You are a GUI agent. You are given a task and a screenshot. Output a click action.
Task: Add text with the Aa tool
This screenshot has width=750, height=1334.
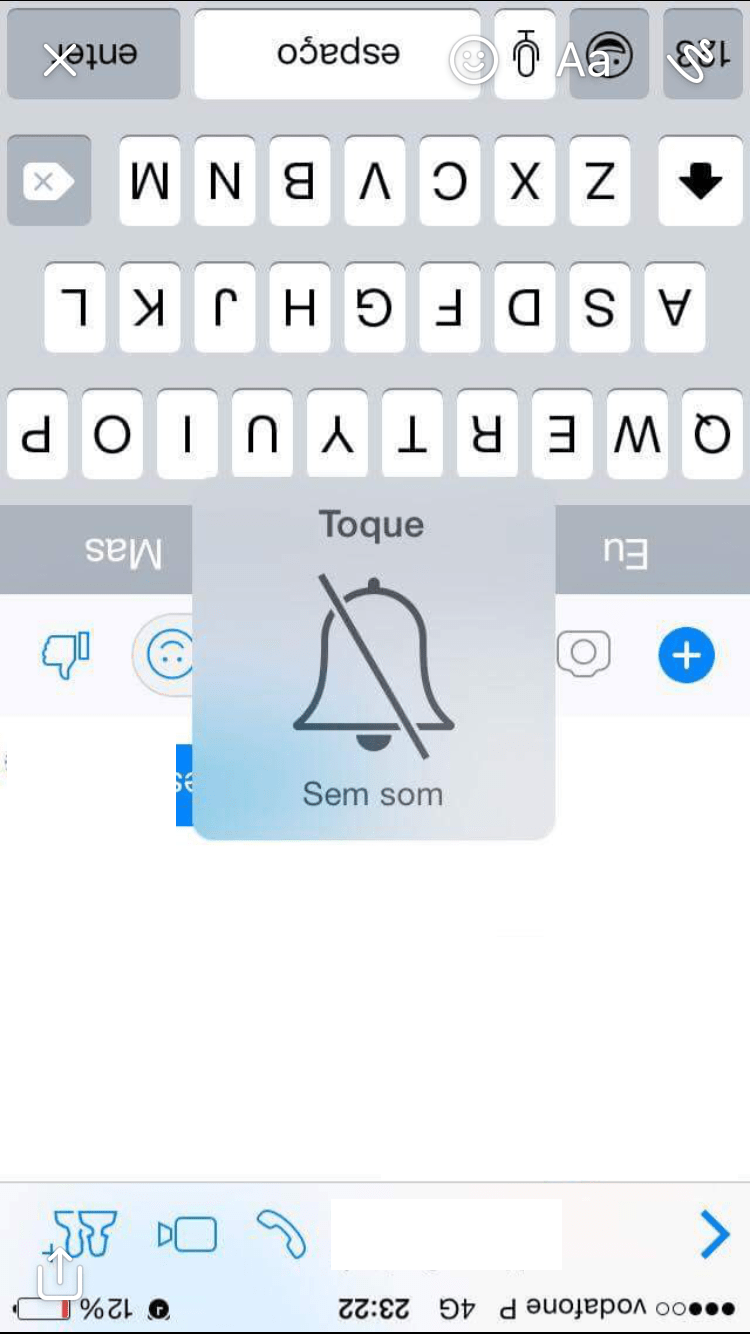coord(583,62)
